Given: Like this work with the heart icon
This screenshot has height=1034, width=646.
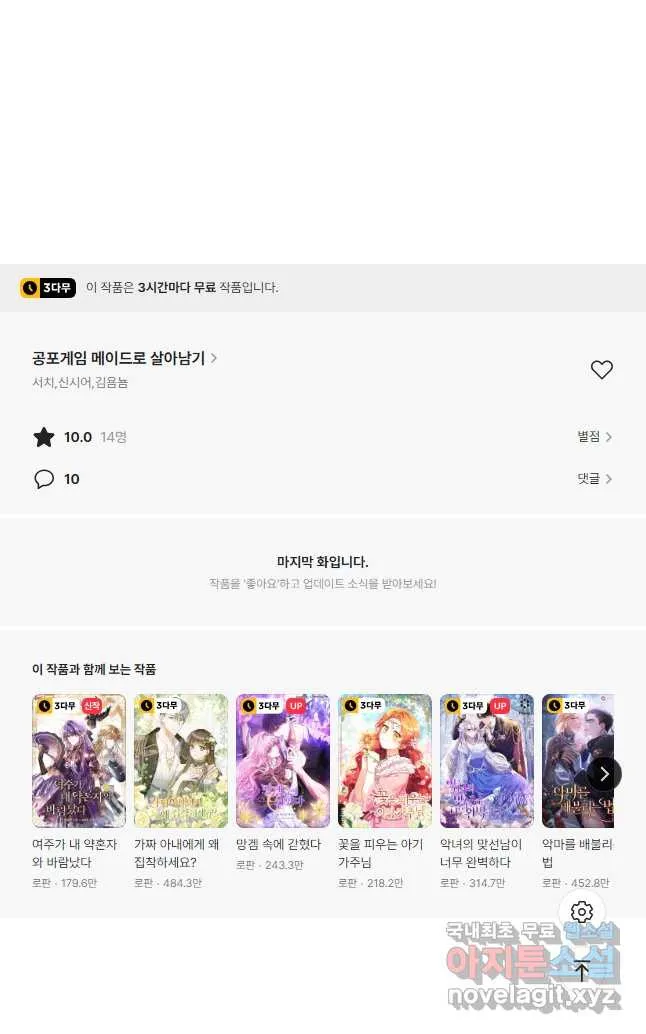Looking at the screenshot, I should pos(601,369).
